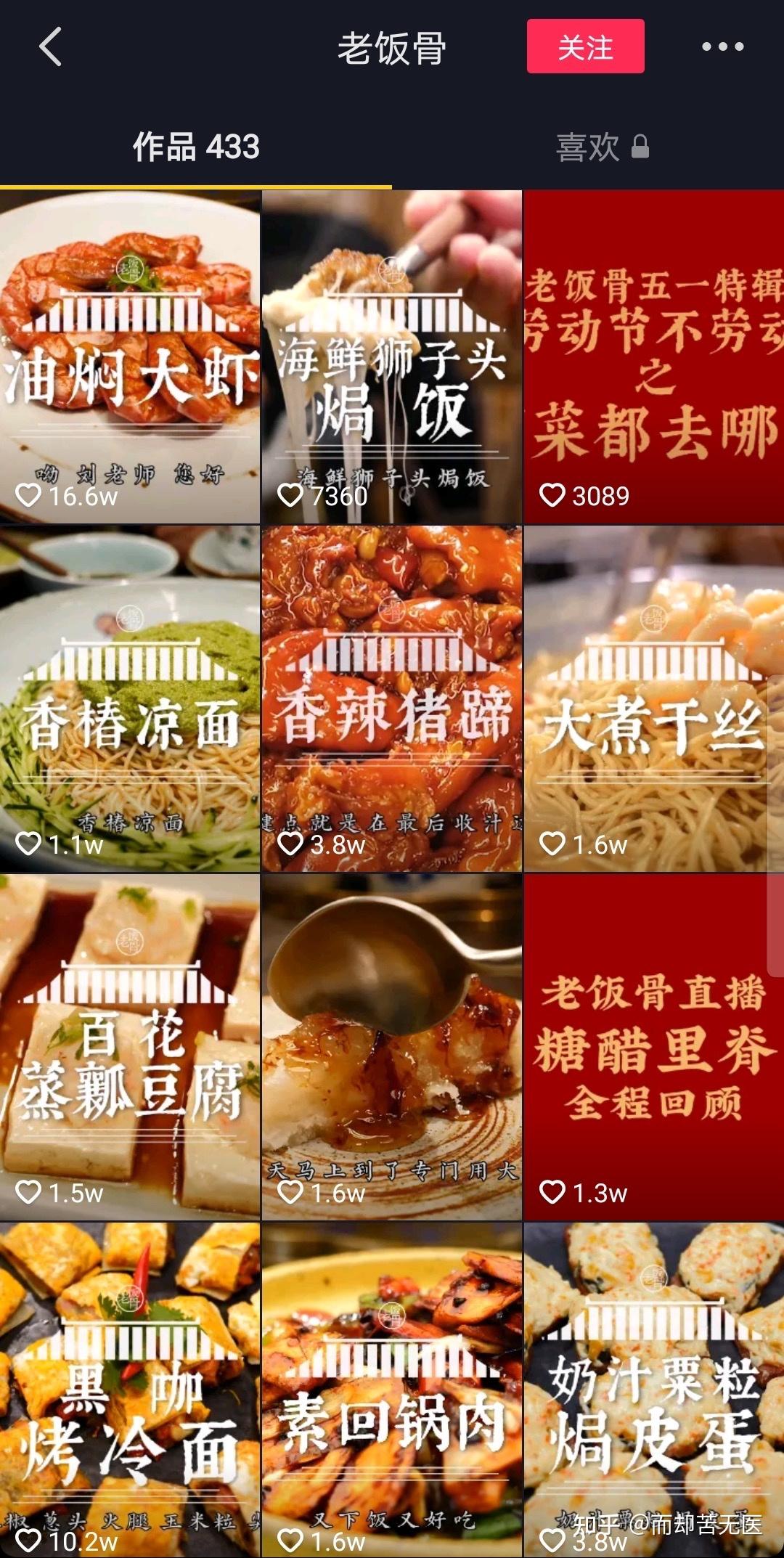784x1558 pixels.
Task: Go back from 老饭骨 profile
Action: coord(50,47)
